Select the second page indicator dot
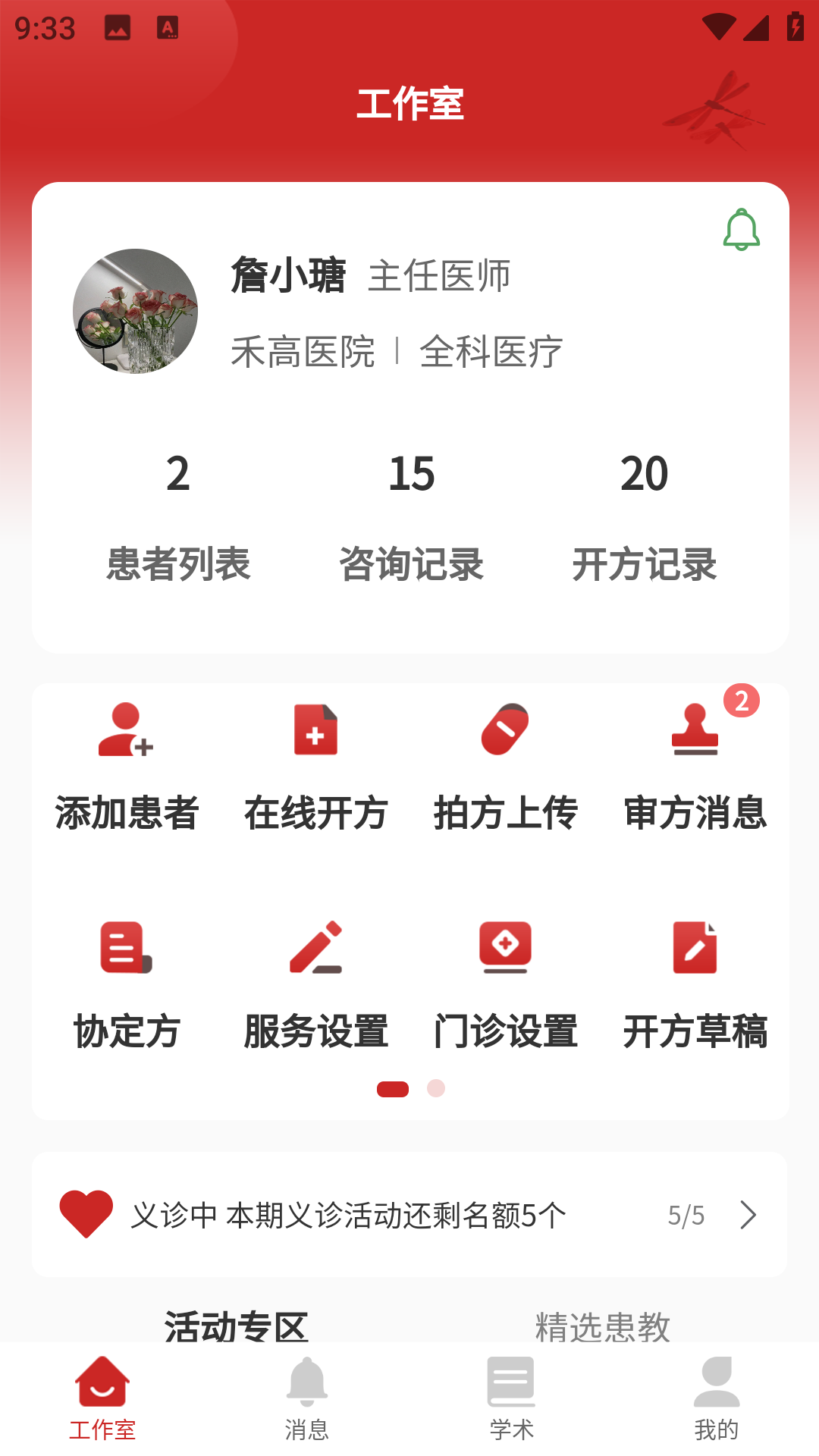This screenshot has height=1456, width=819. pyautogui.click(x=436, y=1087)
